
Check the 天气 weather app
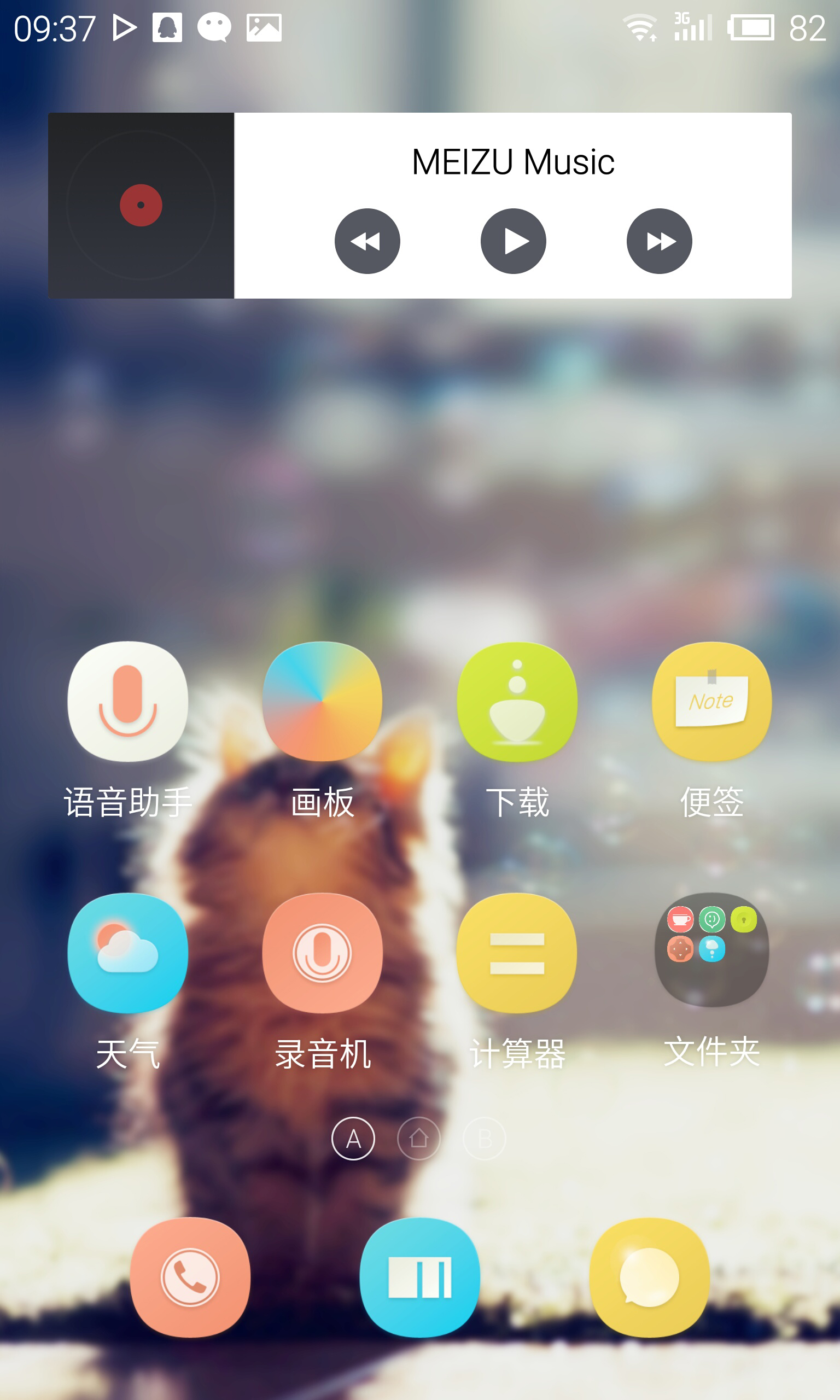coord(128,953)
